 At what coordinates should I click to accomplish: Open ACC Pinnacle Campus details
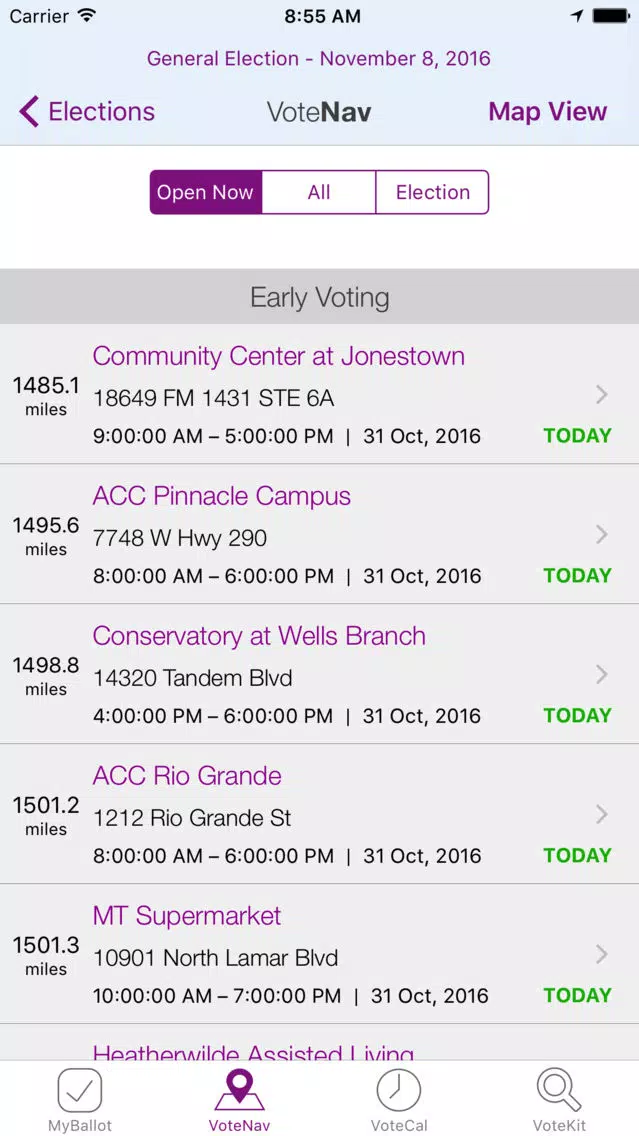tap(320, 534)
